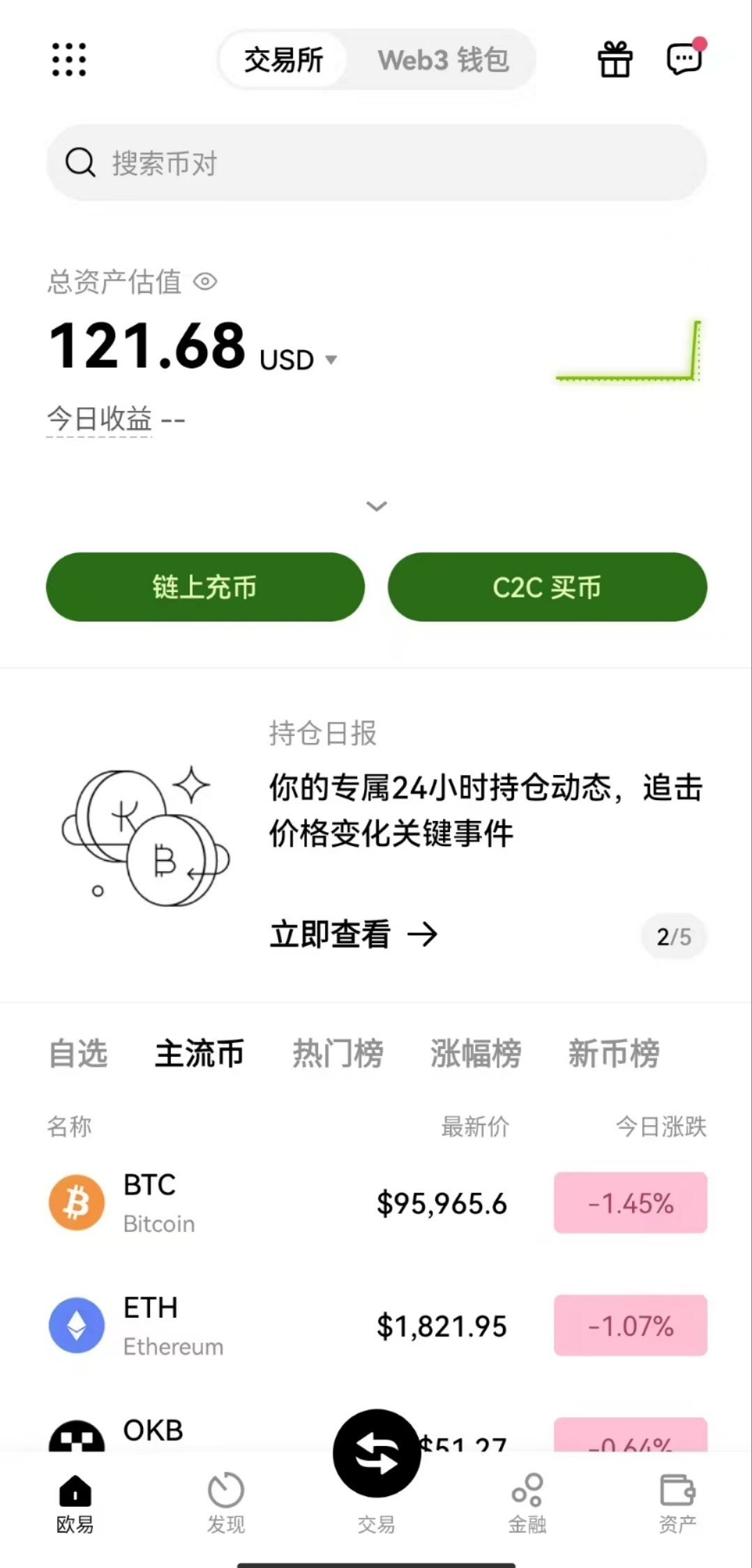The width and height of the screenshot is (752, 1568).
Task: Tap the C2C 买币 button
Action: [547, 587]
